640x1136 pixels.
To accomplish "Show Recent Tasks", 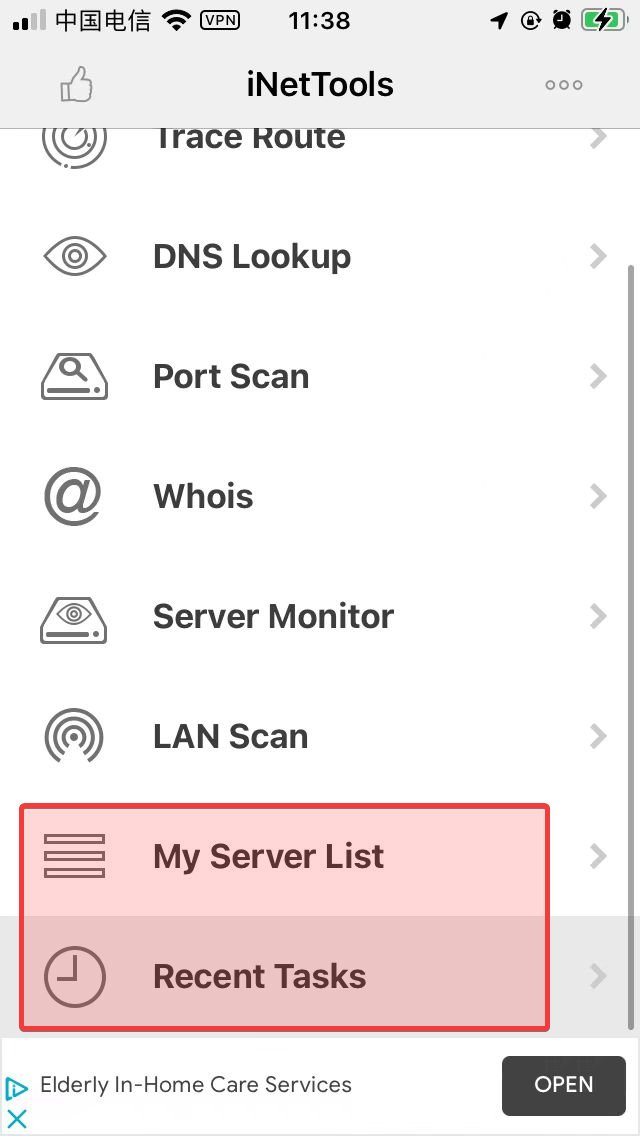I will 259,977.
